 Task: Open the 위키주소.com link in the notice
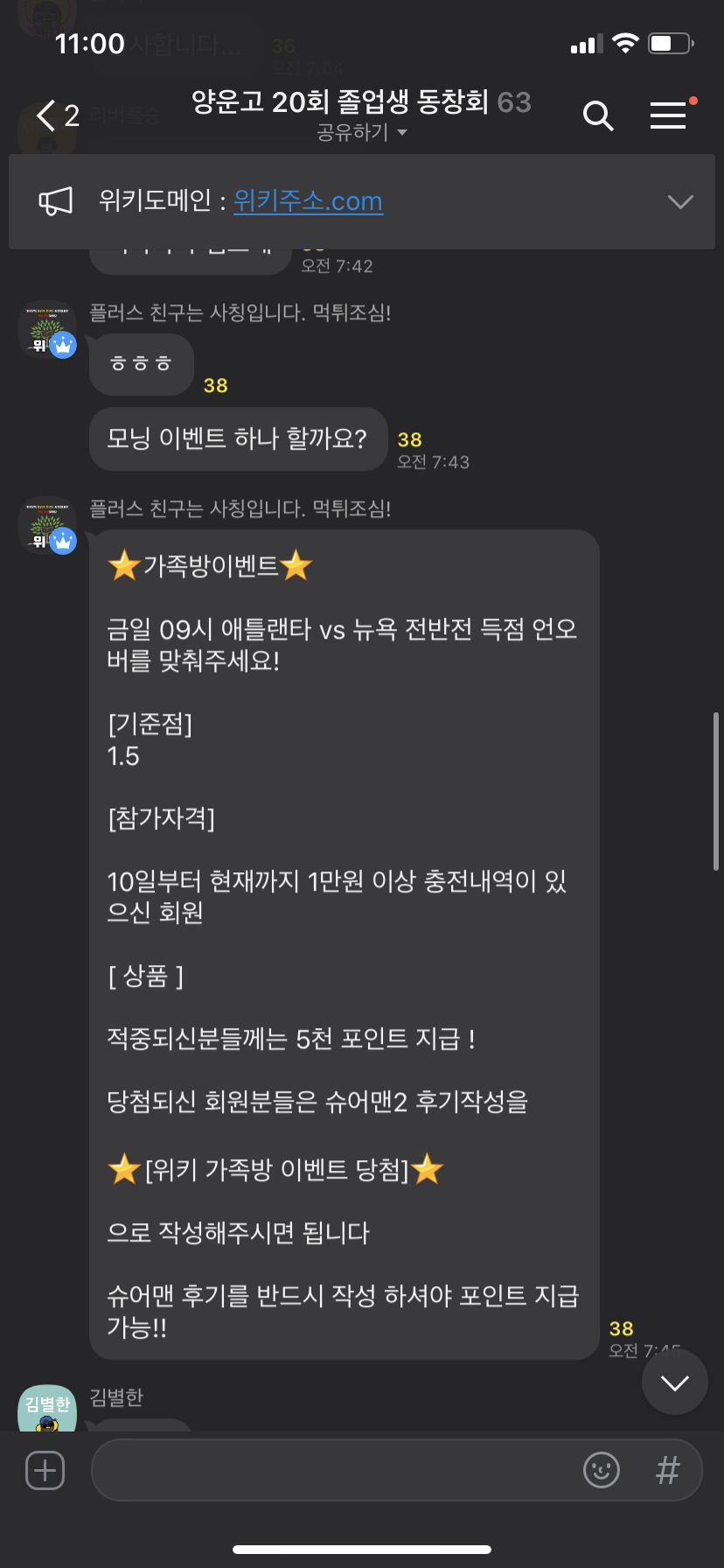pyautogui.click(x=308, y=201)
